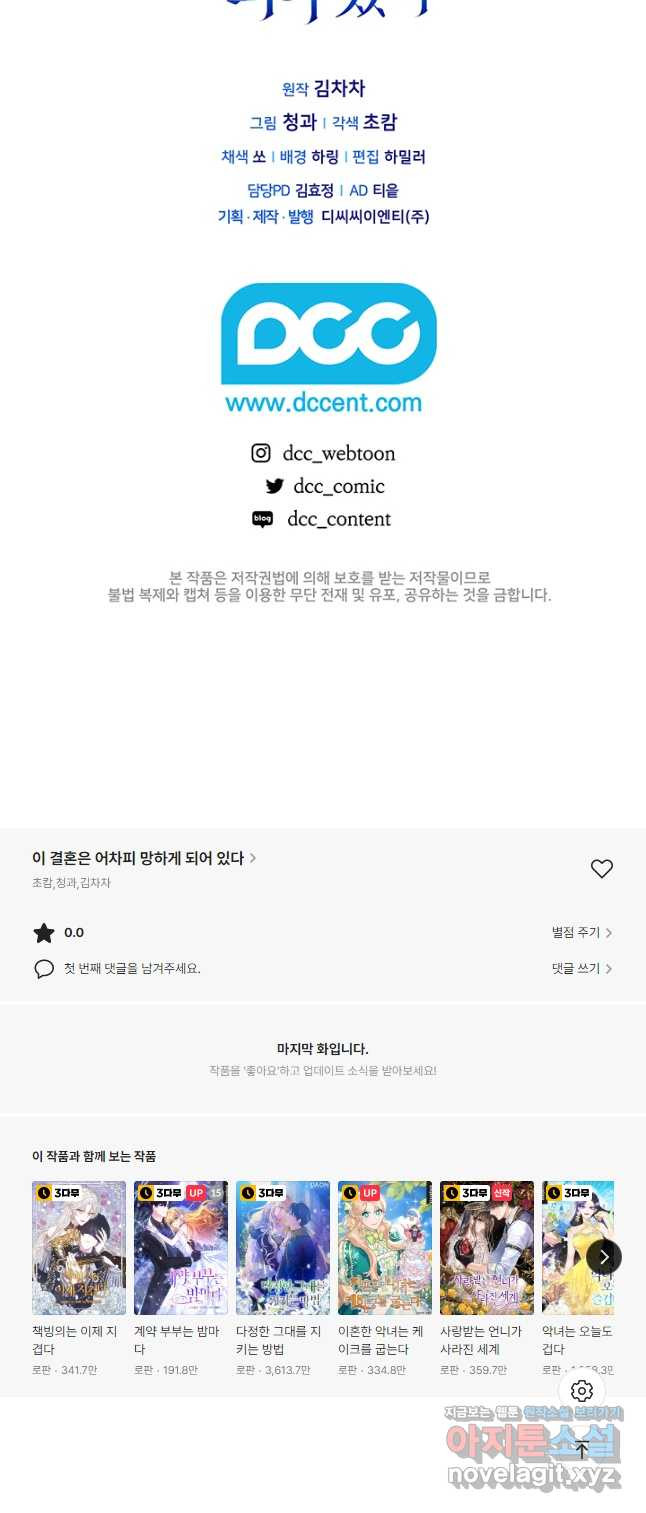Tap 별점 주기 to rate
Screen dimensions: 646x1513
tap(581, 933)
